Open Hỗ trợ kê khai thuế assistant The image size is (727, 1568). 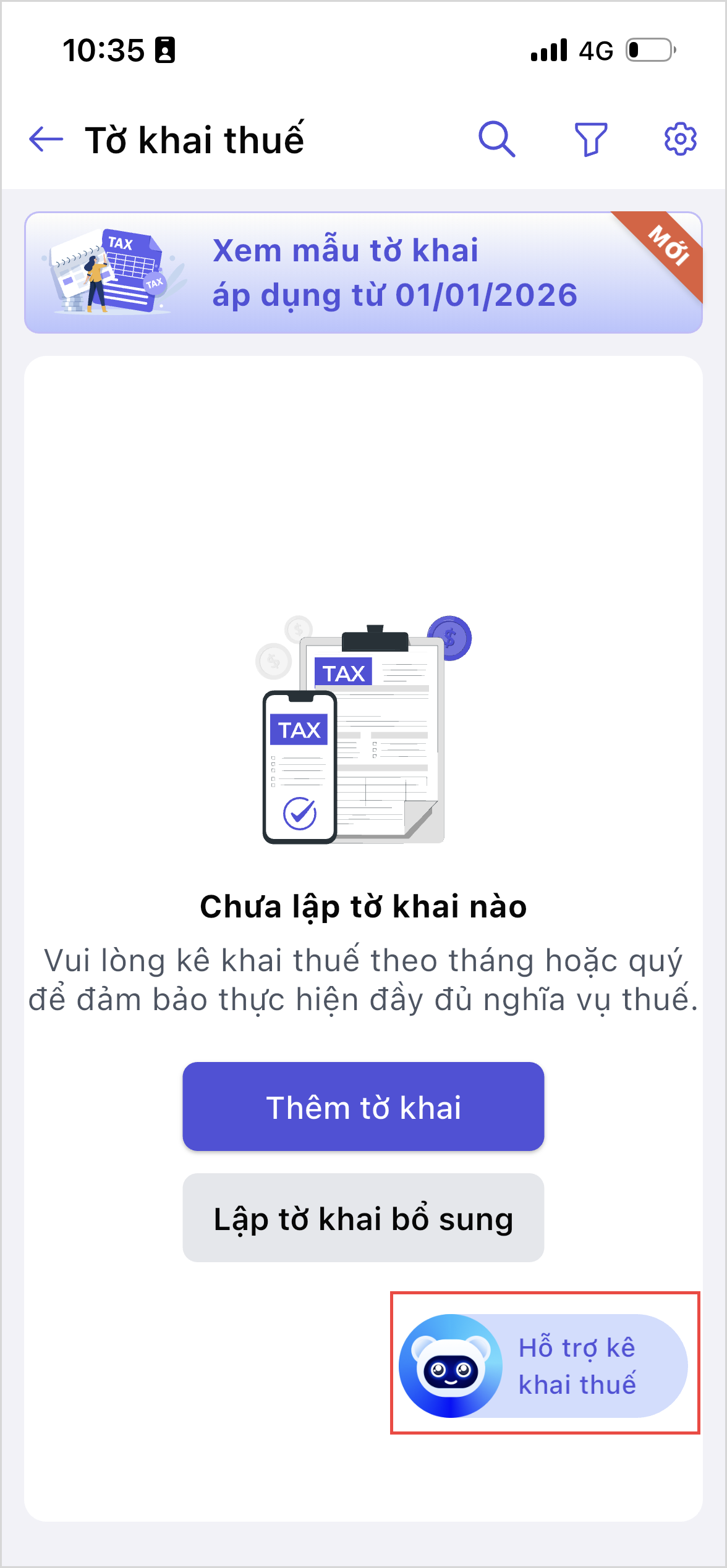pos(544,1366)
